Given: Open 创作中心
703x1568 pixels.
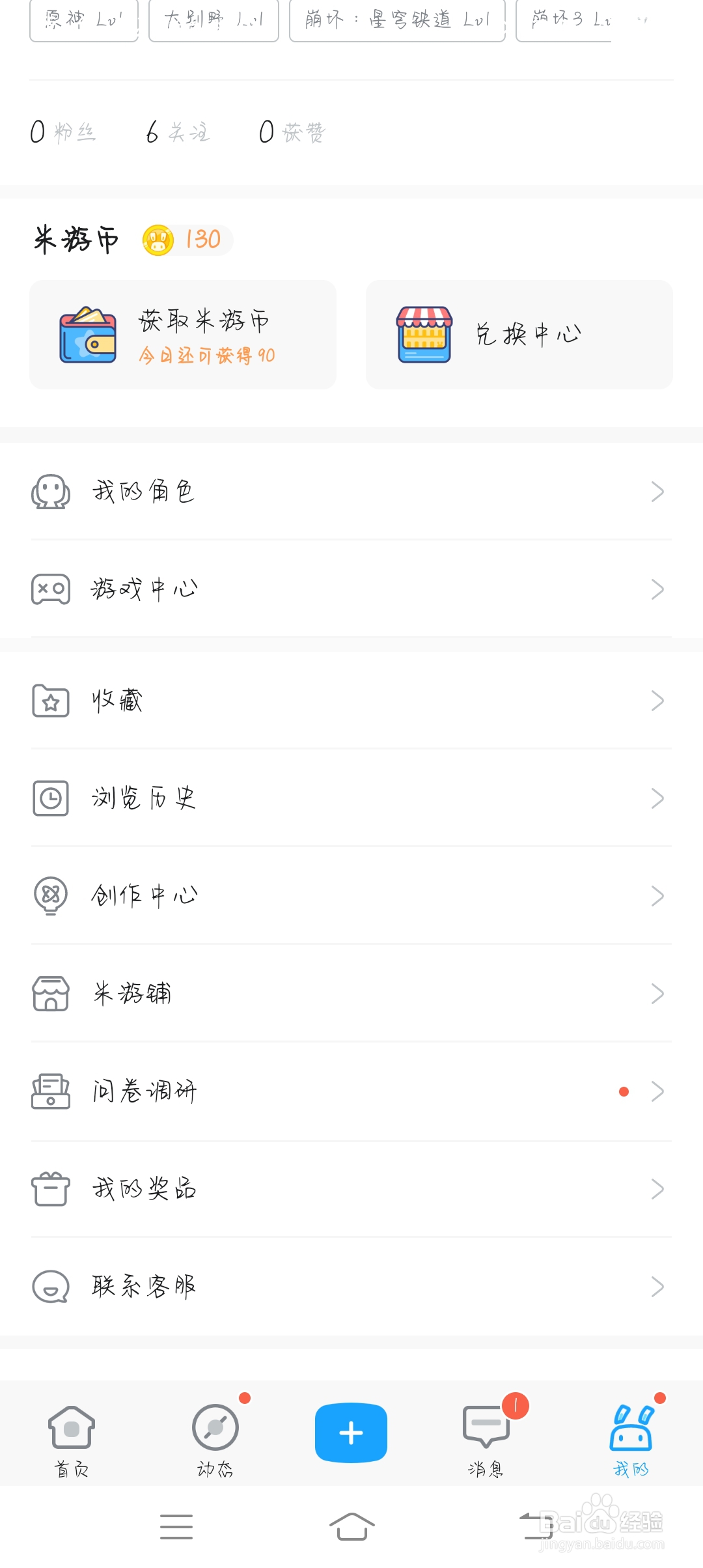Looking at the screenshot, I should tap(351, 896).
